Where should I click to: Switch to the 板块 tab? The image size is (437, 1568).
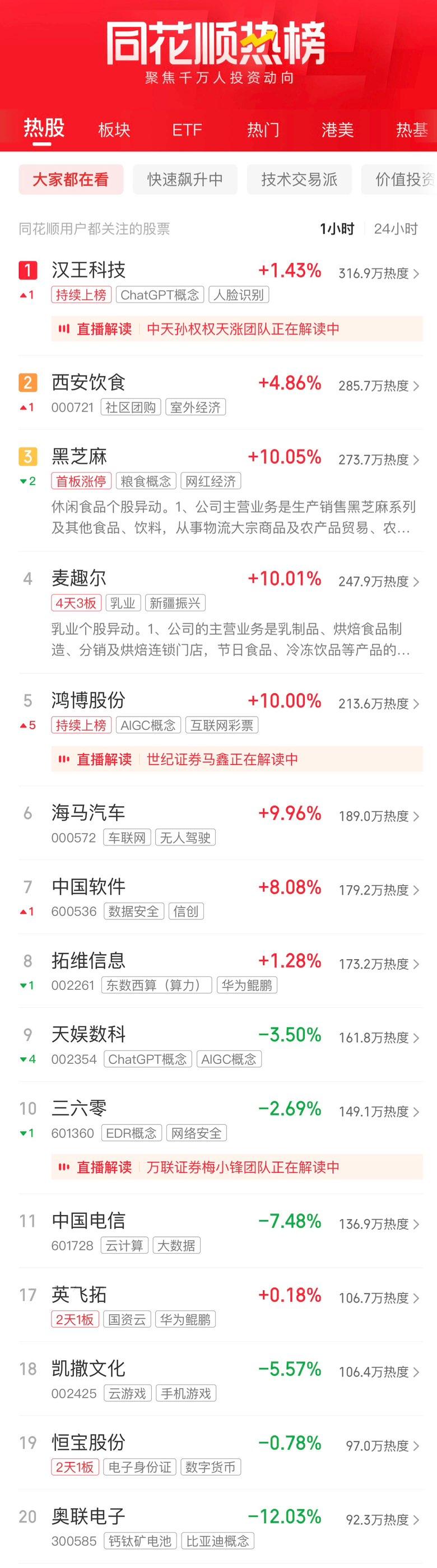click(x=114, y=129)
